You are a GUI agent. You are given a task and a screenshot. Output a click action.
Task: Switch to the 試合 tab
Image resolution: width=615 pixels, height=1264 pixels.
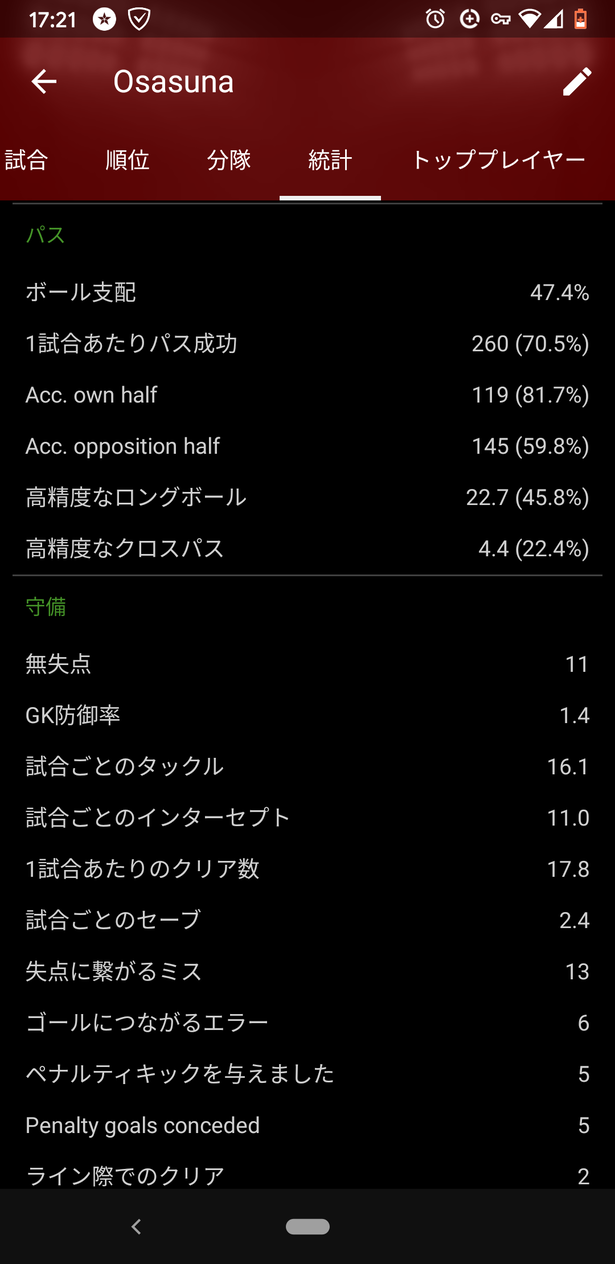[26, 161]
